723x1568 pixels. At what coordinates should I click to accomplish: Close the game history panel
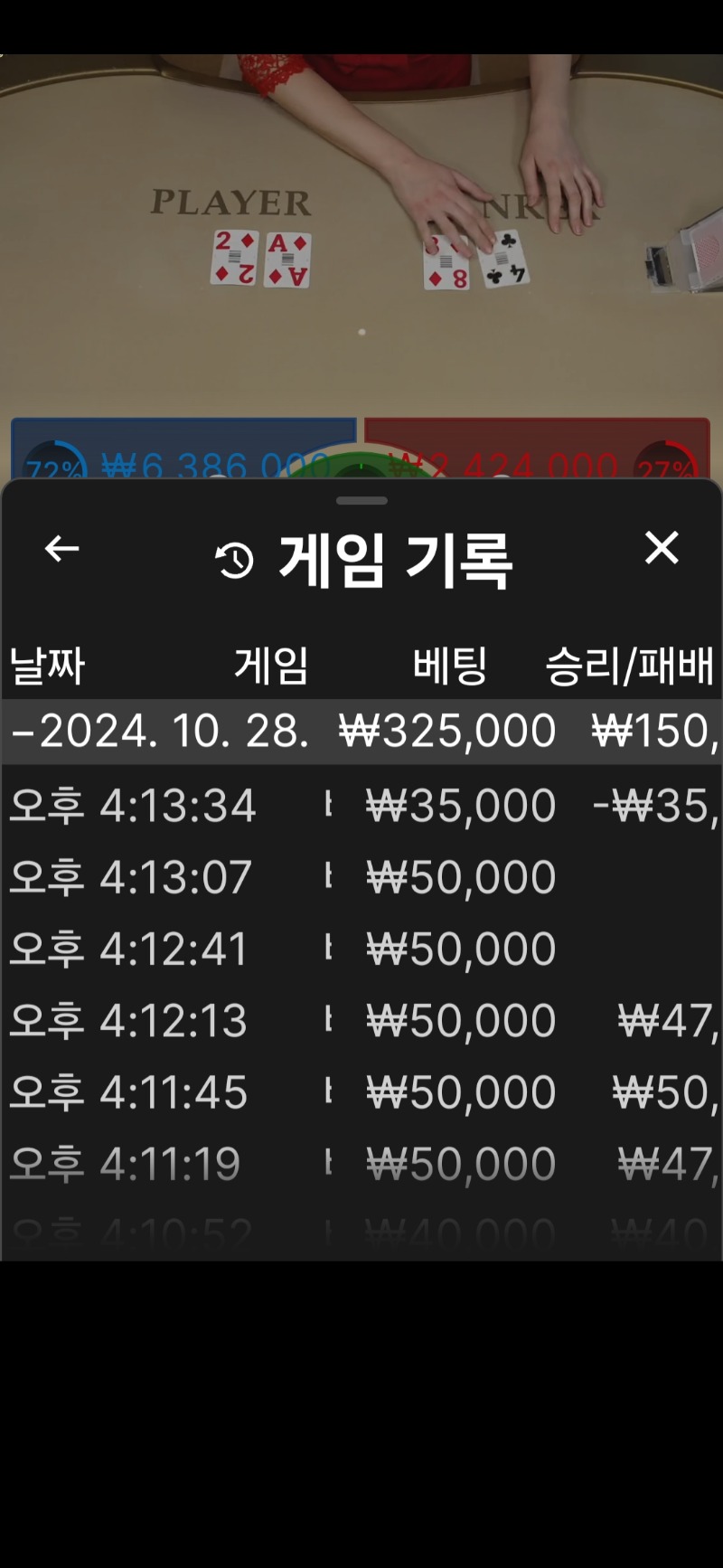point(662,548)
